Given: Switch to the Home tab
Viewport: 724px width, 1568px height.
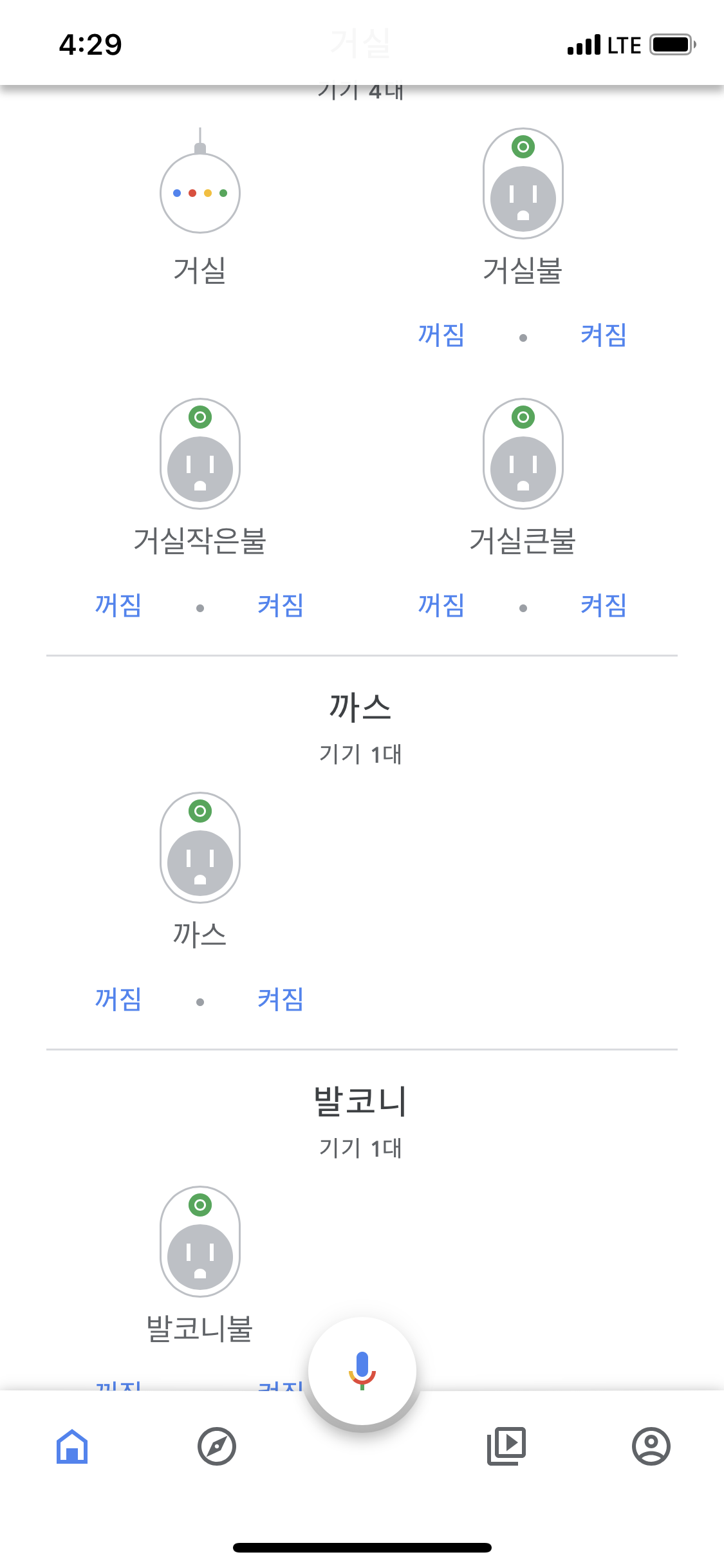Looking at the screenshot, I should tap(72, 1446).
